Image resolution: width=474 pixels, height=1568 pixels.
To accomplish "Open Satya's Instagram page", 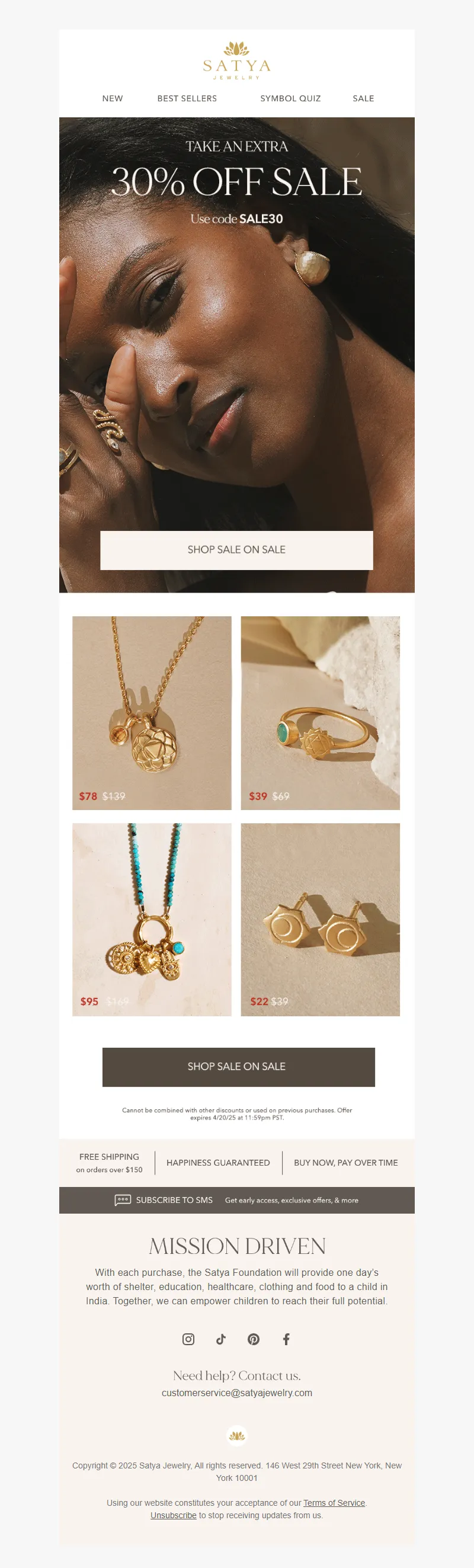I will [188, 1339].
